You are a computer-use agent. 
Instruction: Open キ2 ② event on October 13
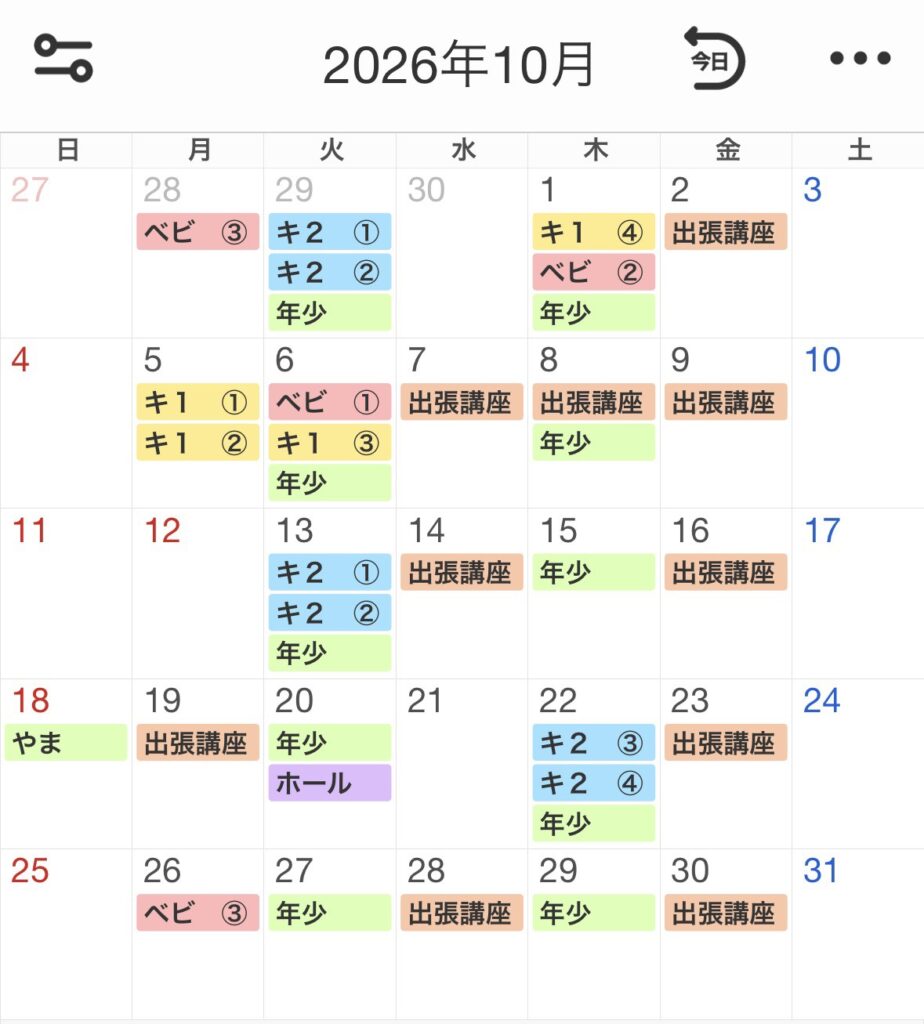(330, 613)
